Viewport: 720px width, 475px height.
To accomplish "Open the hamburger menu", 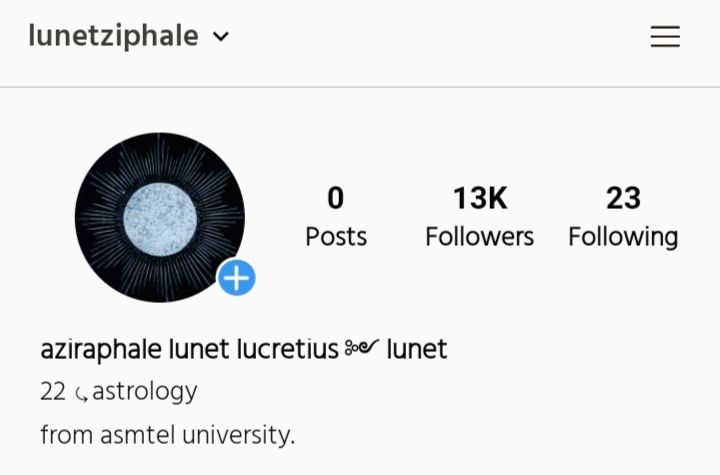I will [665, 37].
